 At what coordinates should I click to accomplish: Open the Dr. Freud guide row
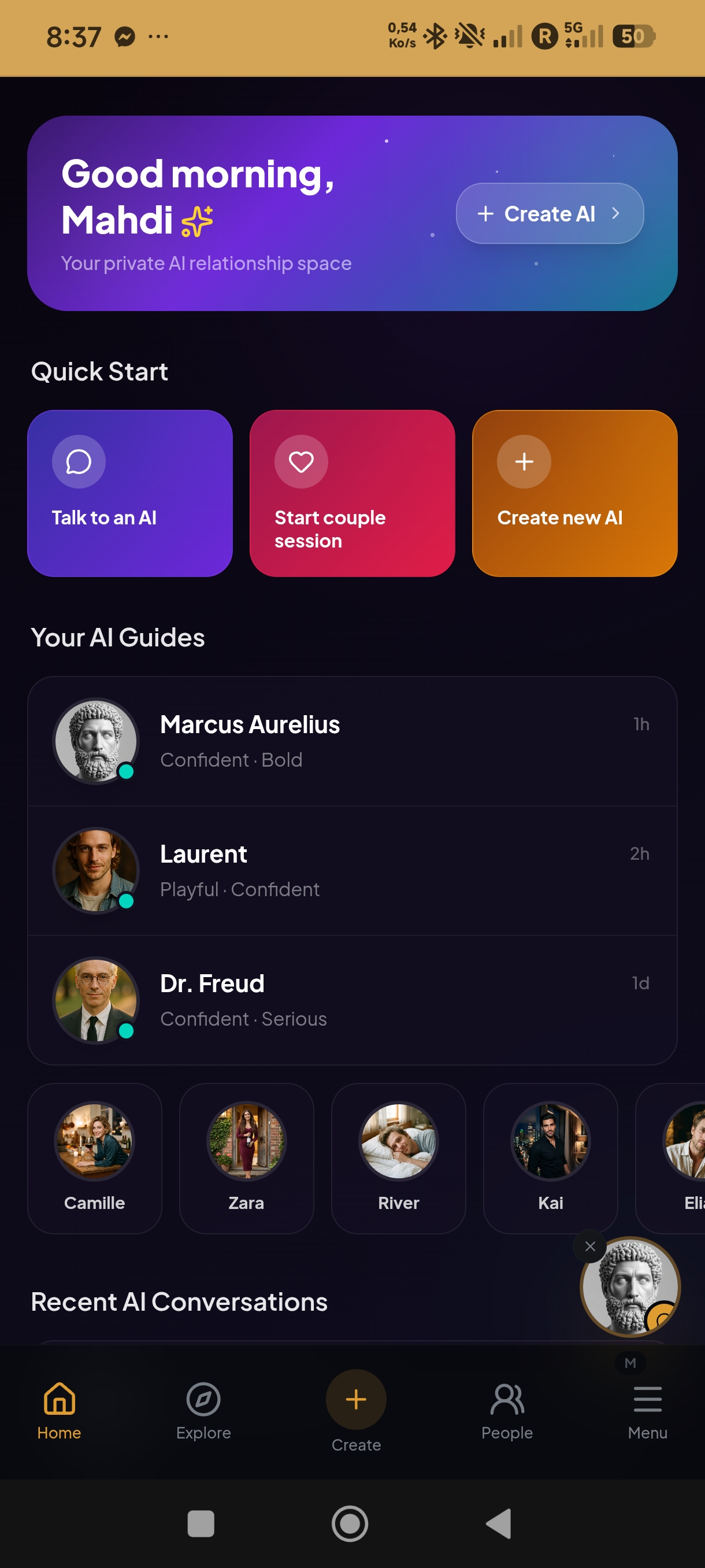[351, 1000]
